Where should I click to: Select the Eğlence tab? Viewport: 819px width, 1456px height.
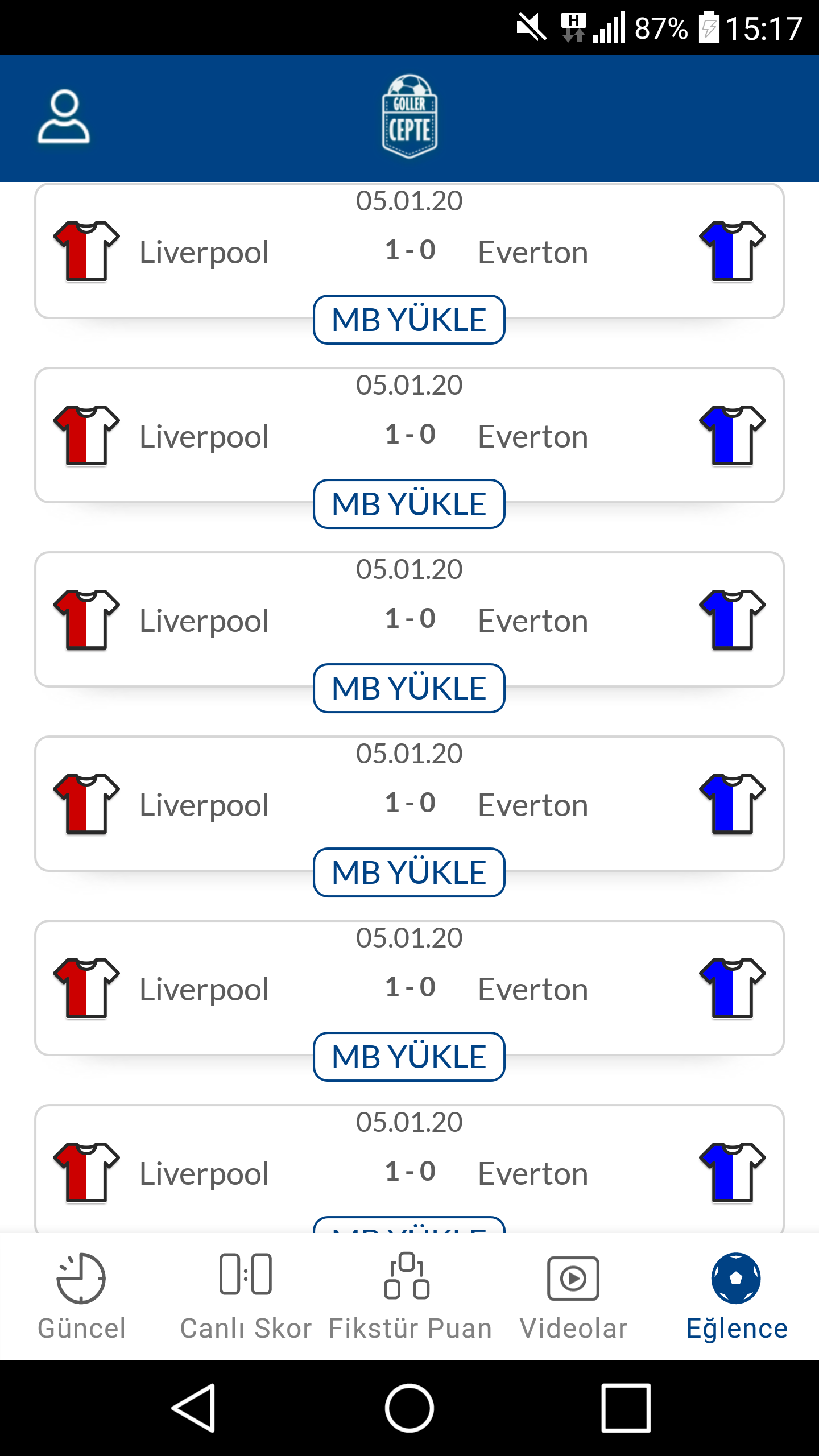(737, 1297)
